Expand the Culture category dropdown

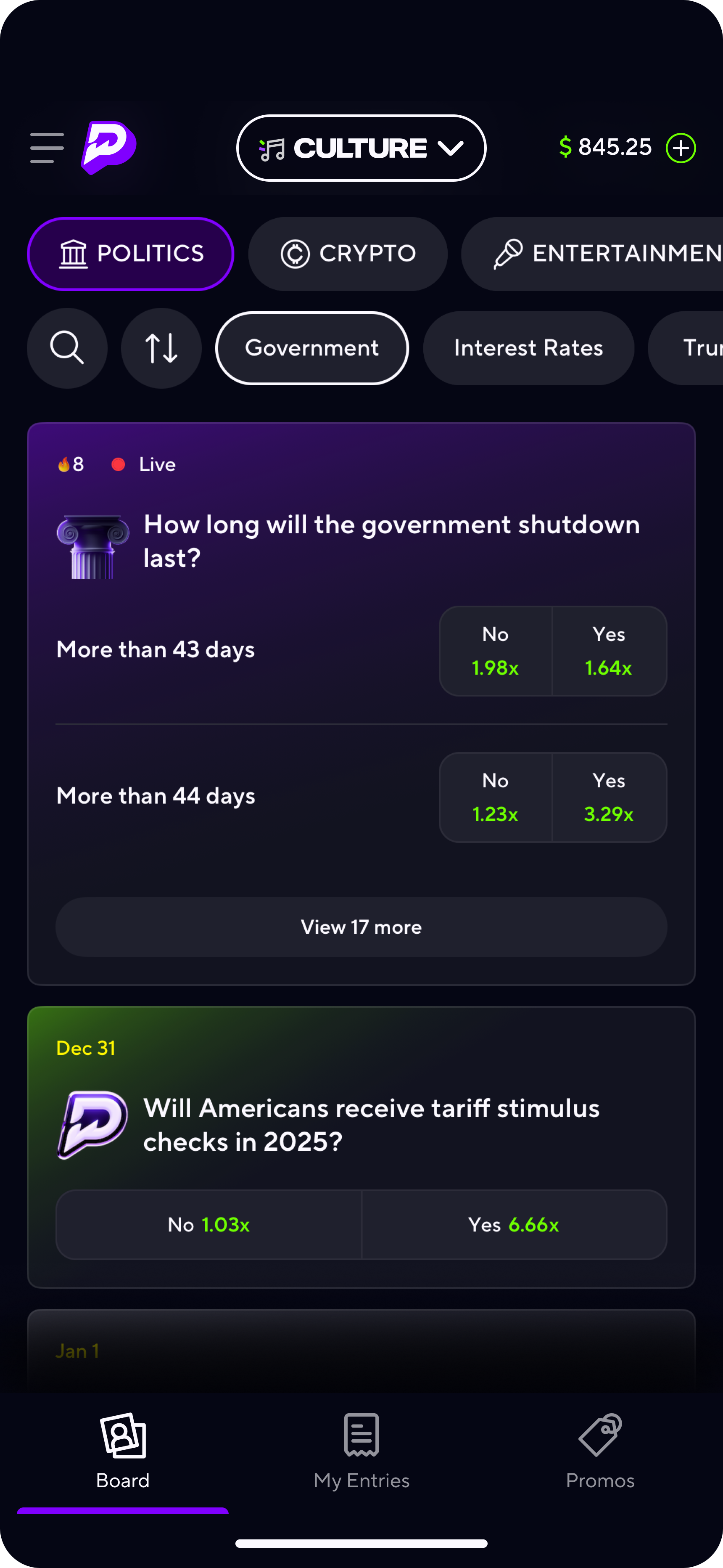[361, 148]
